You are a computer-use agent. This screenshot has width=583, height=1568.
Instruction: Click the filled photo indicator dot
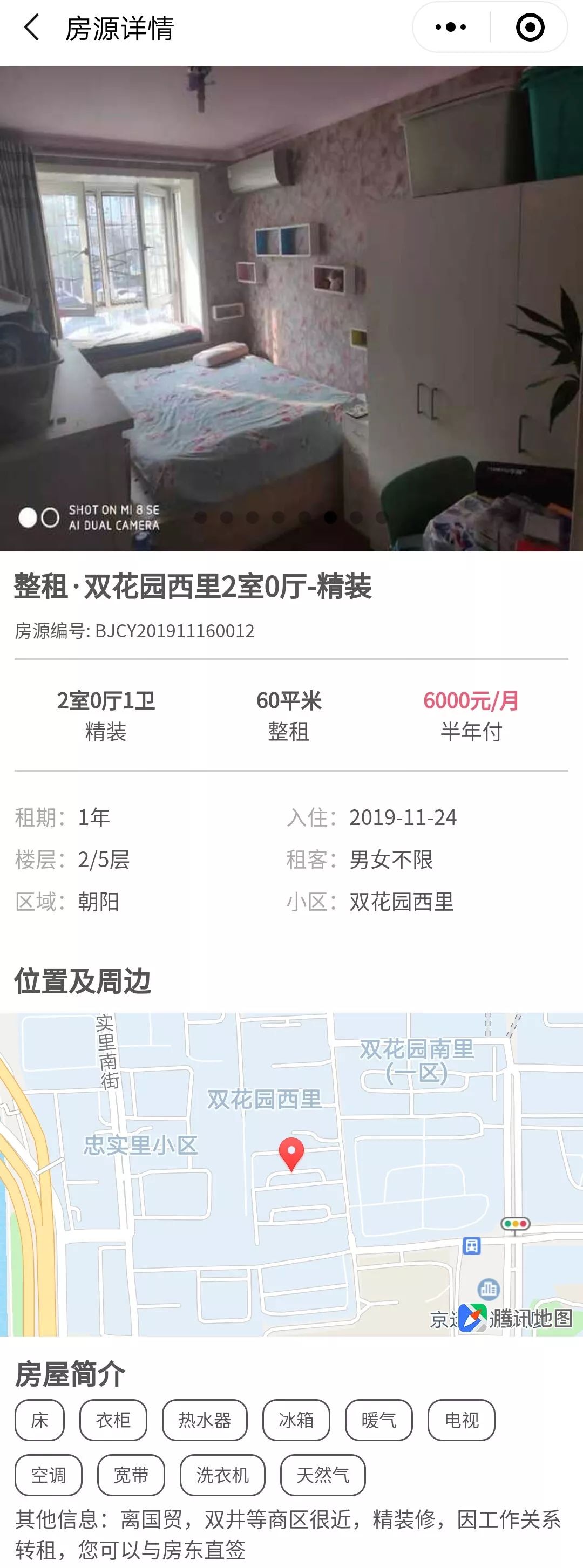pyautogui.click(x=28, y=517)
